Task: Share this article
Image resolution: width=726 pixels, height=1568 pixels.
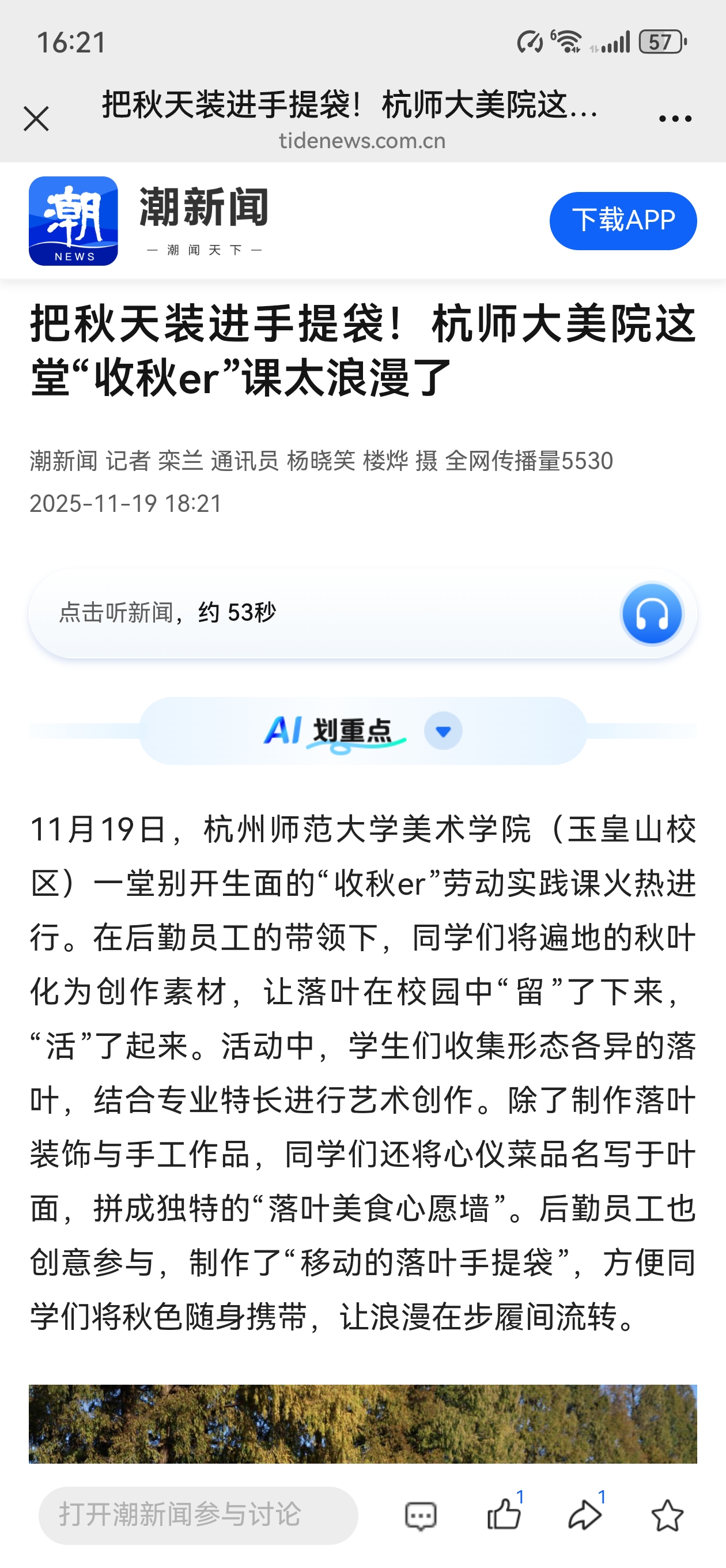Action: click(585, 1515)
